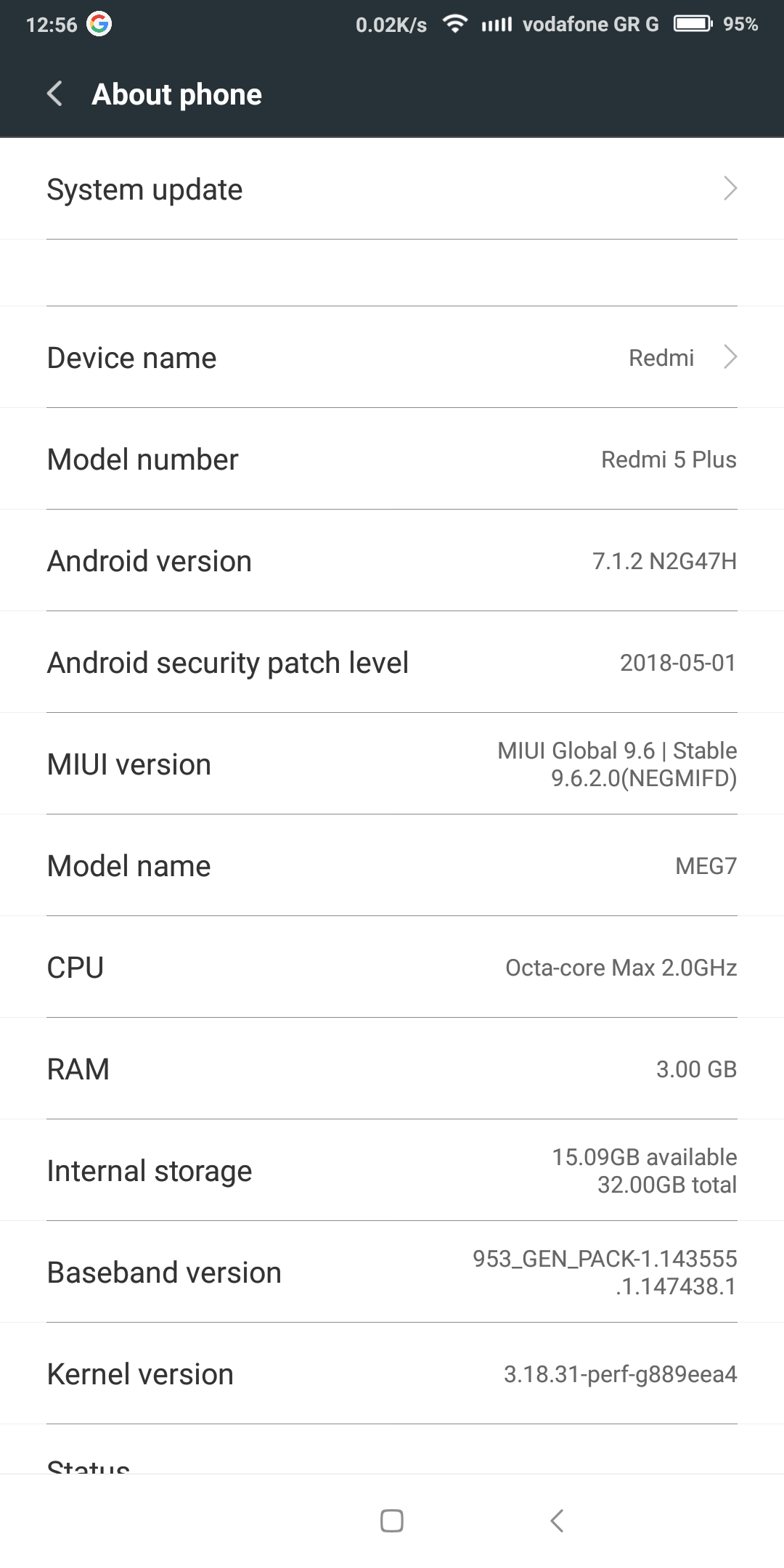This screenshot has height=1568, width=784.
Task: Open System update
Action: pyautogui.click(x=392, y=189)
